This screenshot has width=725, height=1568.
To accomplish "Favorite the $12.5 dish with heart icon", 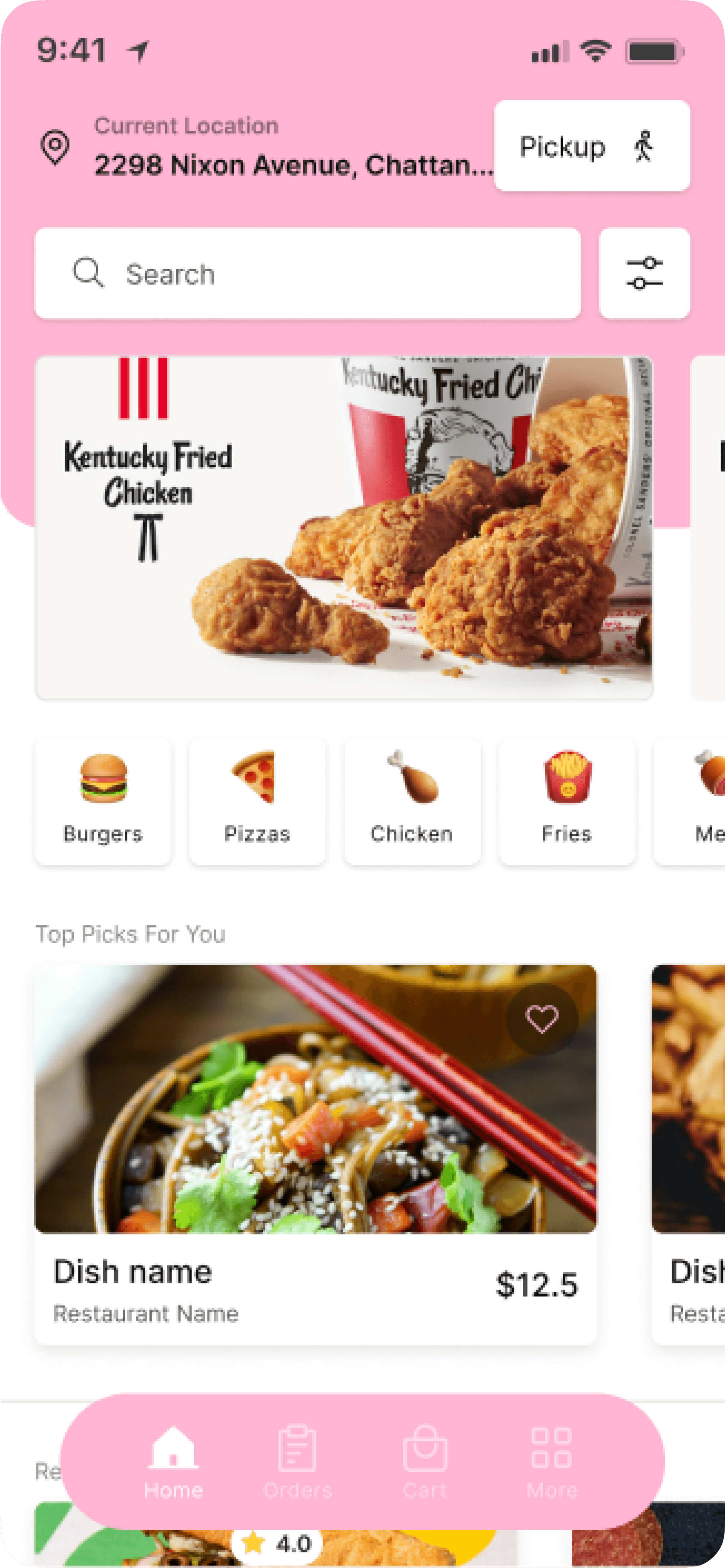I will point(541,1019).
